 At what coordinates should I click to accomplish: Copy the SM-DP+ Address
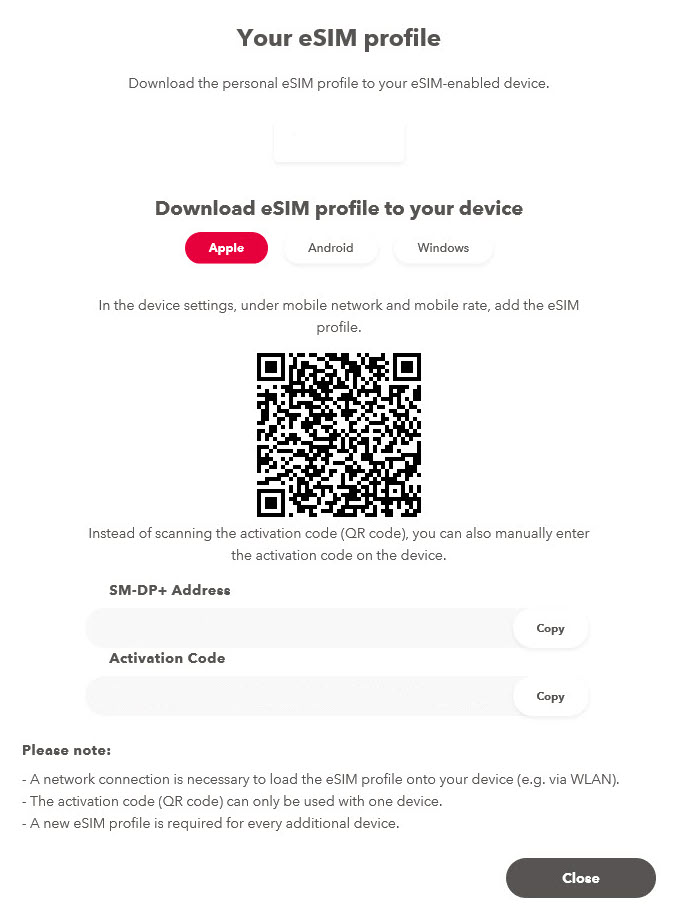coord(550,629)
